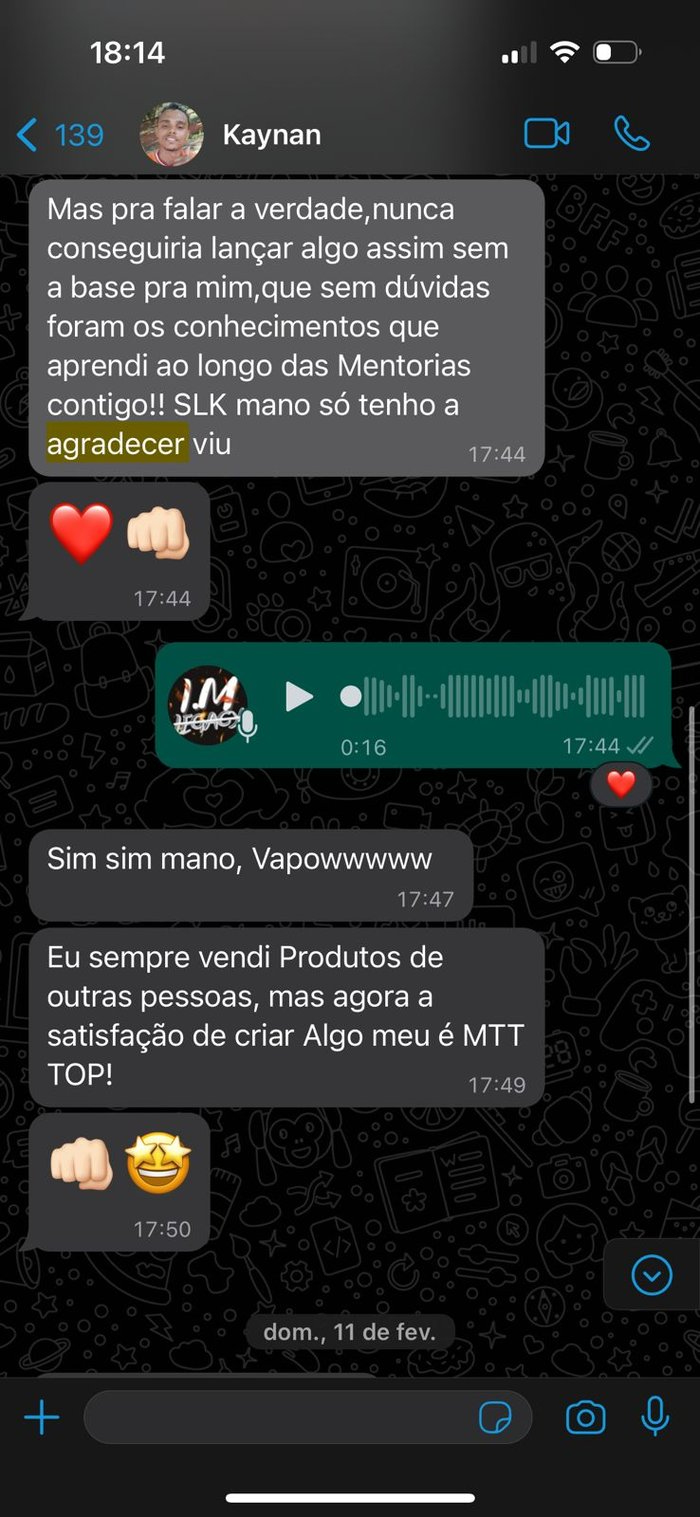Focus the message text field
The width and height of the screenshot is (700, 1517).
coord(280,1417)
